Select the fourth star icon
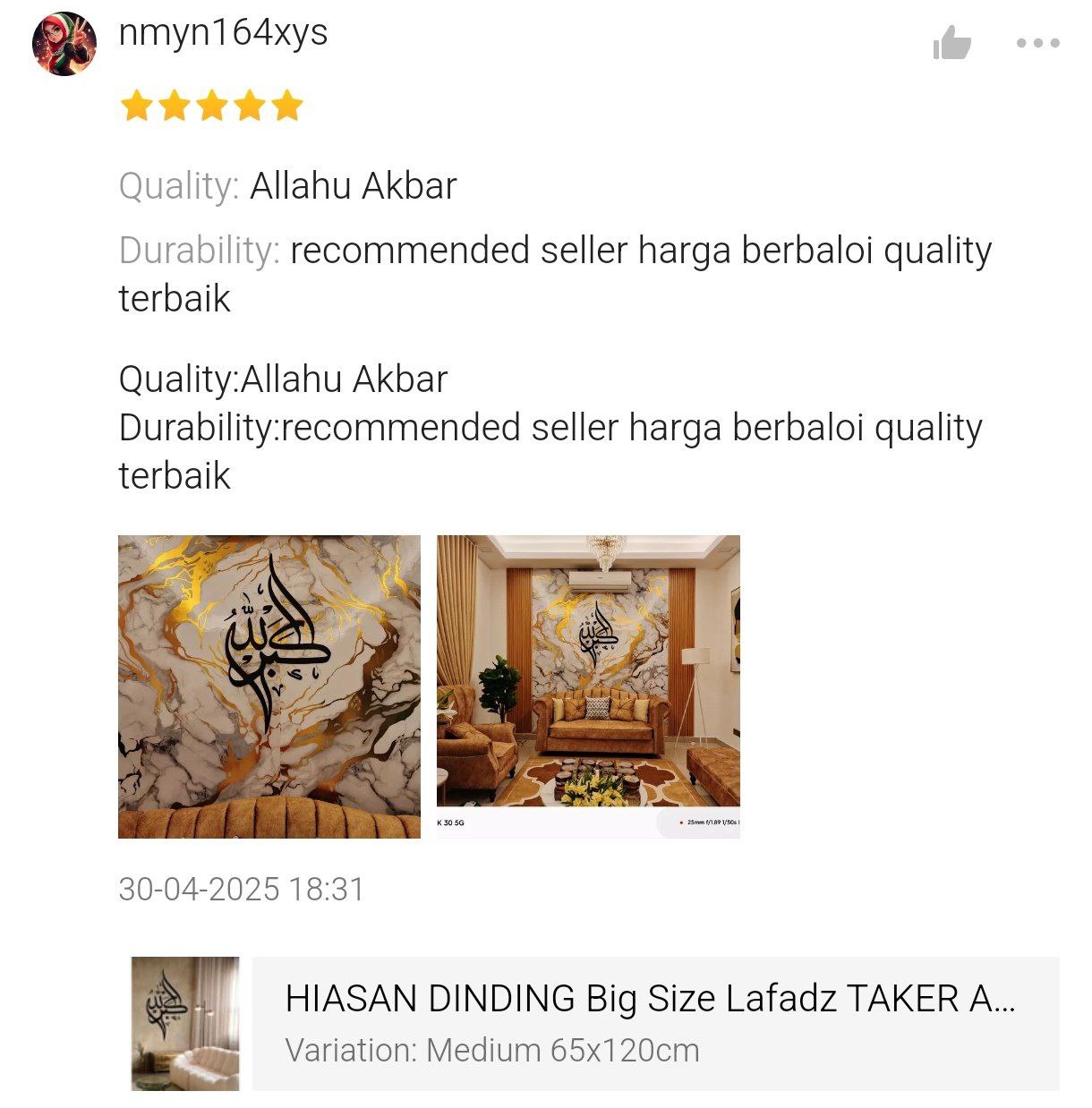The width and height of the screenshot is (1092, 1108). pos(248,106)
